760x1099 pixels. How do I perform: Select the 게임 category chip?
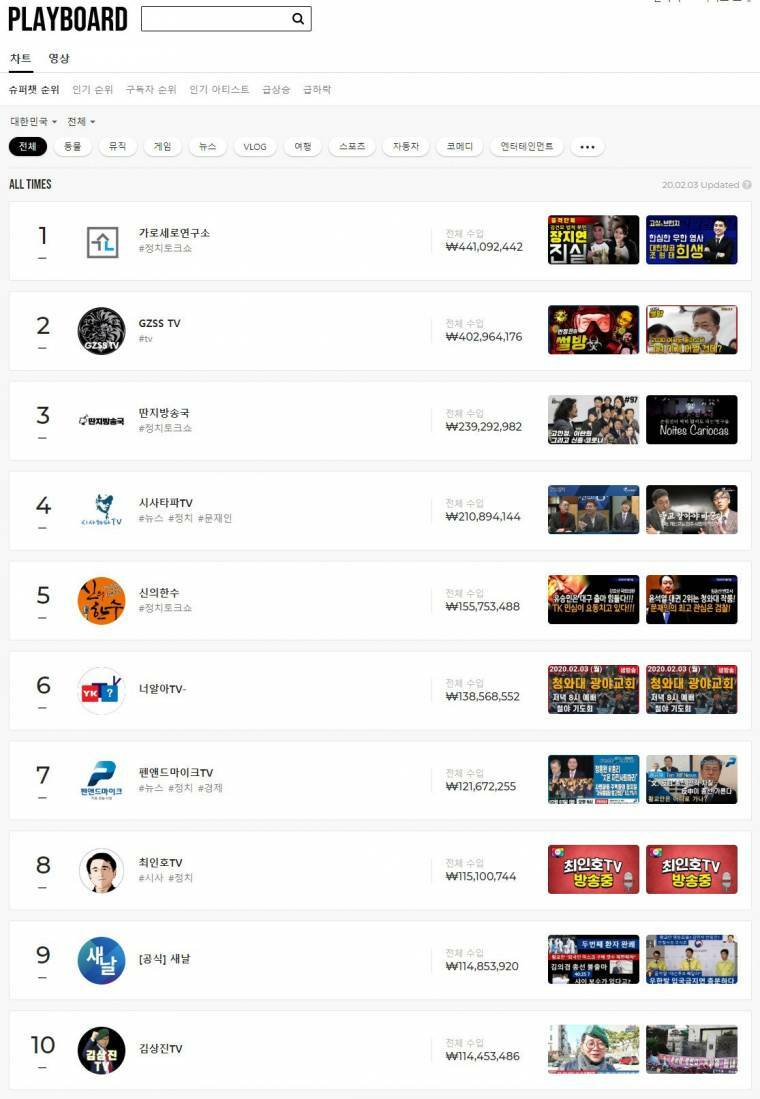162,147
